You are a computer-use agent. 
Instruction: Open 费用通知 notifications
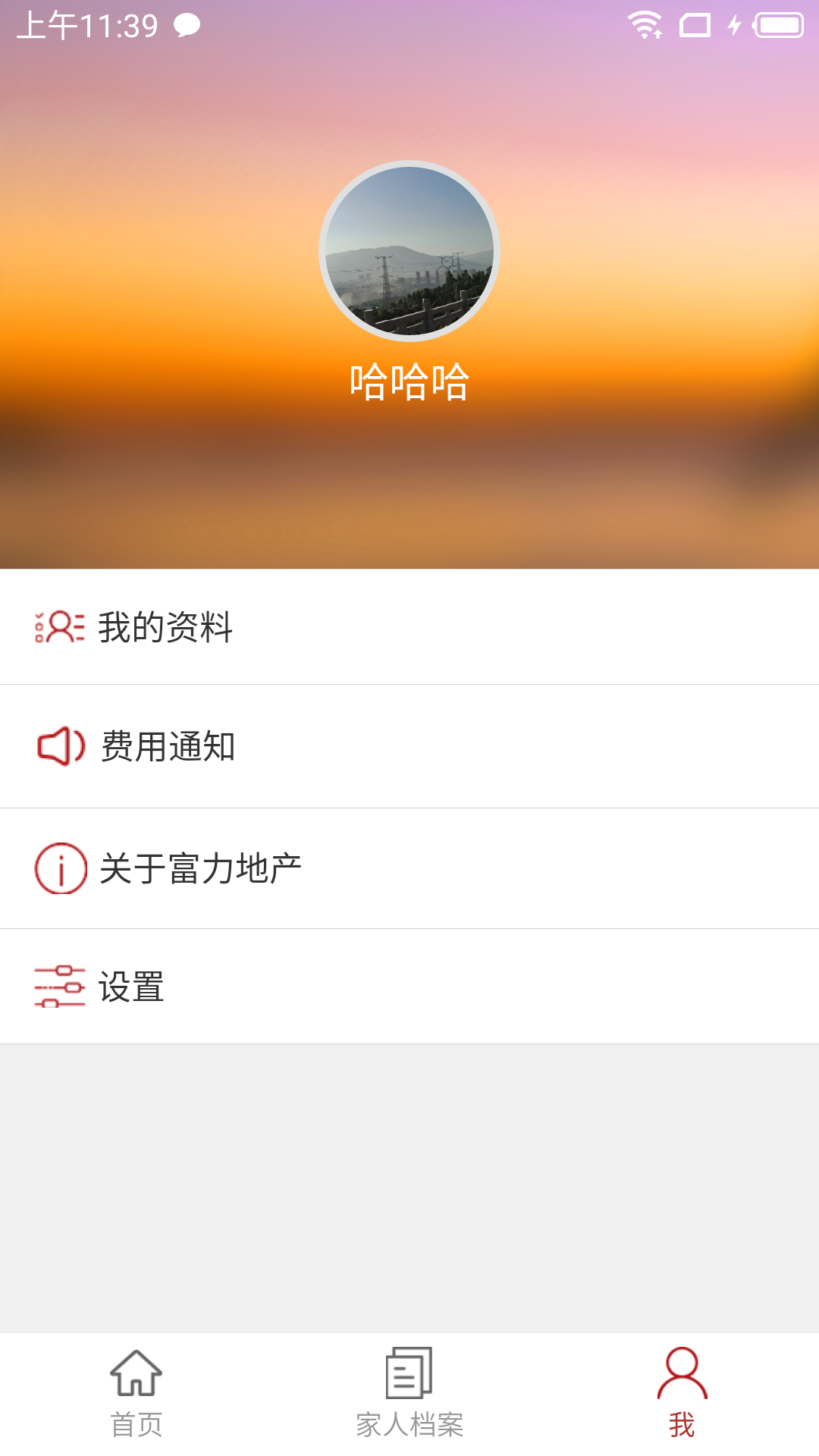(x=167, y=747)
